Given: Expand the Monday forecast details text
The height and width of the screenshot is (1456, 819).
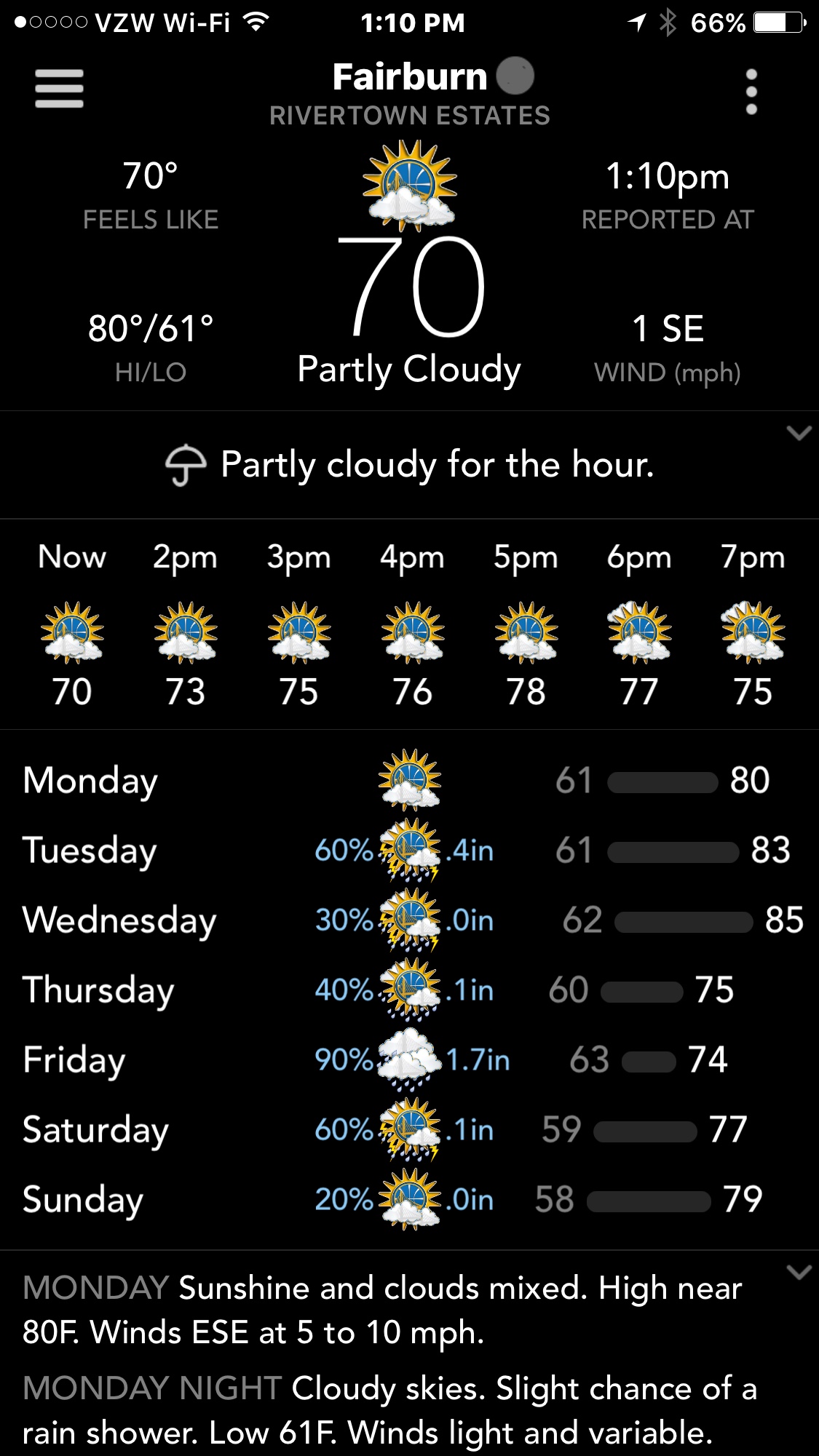Looking at the screenshot, I should [x=799, y=1273].
